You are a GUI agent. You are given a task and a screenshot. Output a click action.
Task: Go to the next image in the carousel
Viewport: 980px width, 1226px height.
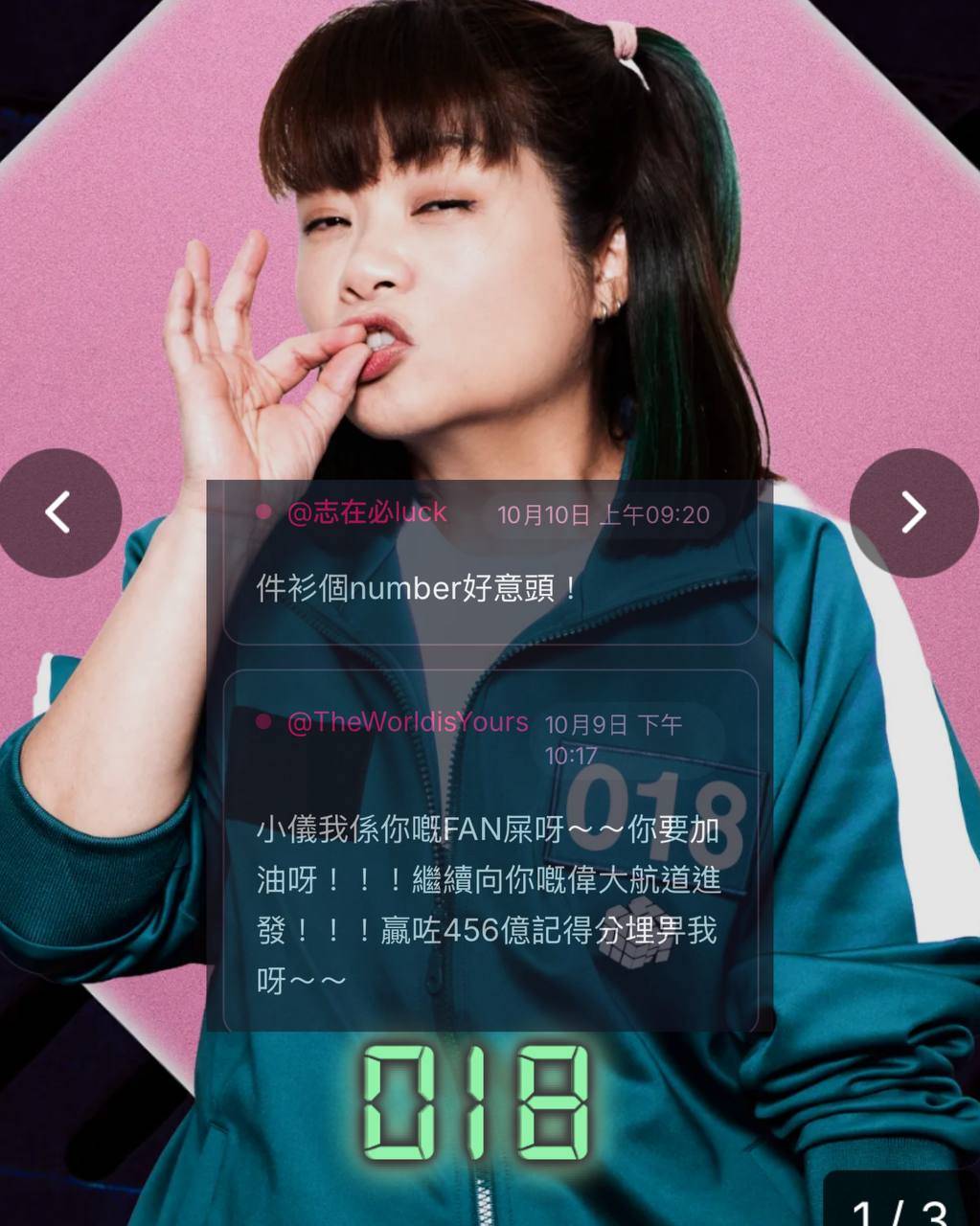(x=913, y=513)
